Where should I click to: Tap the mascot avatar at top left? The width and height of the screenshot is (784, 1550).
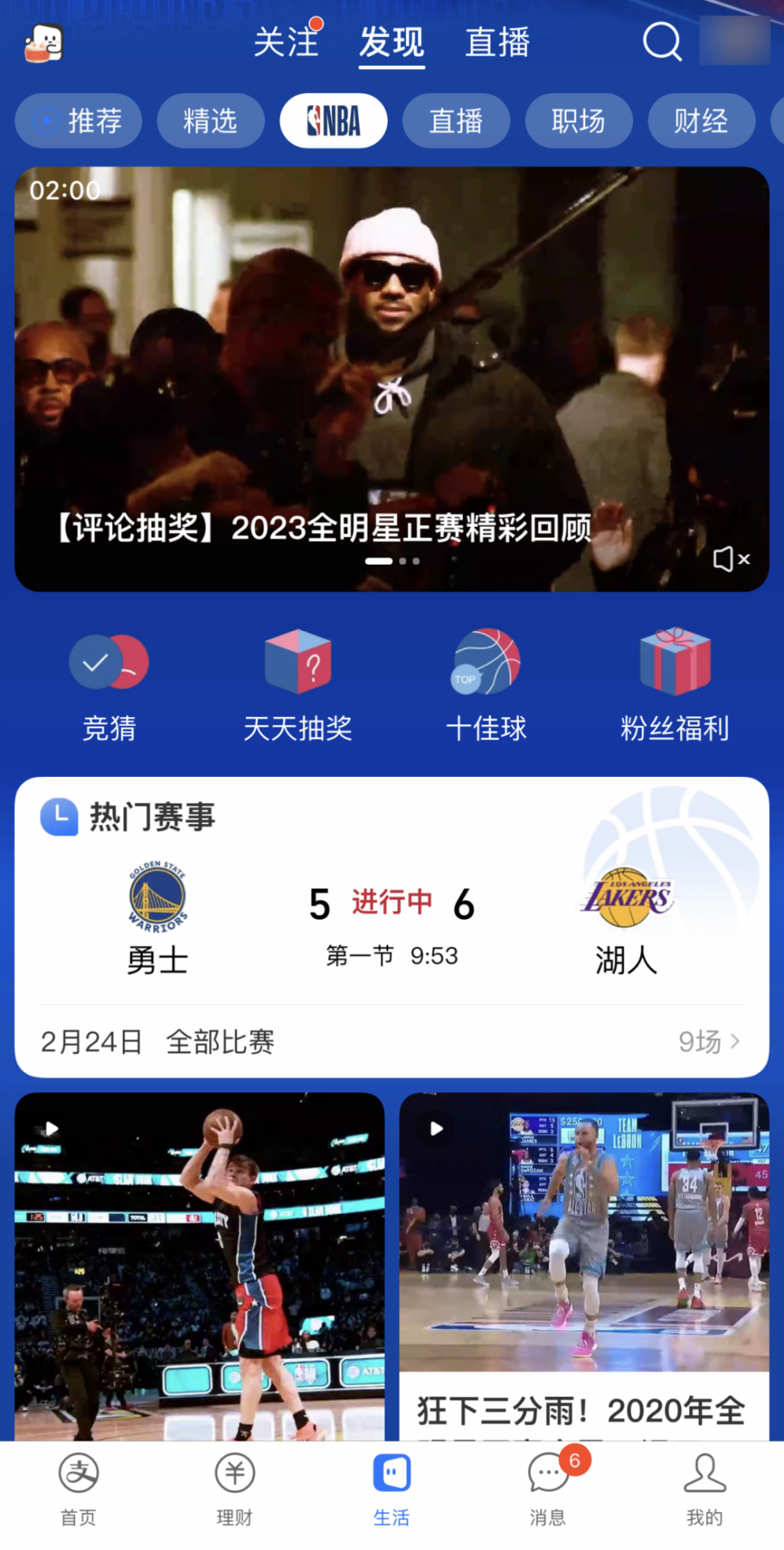43,42
